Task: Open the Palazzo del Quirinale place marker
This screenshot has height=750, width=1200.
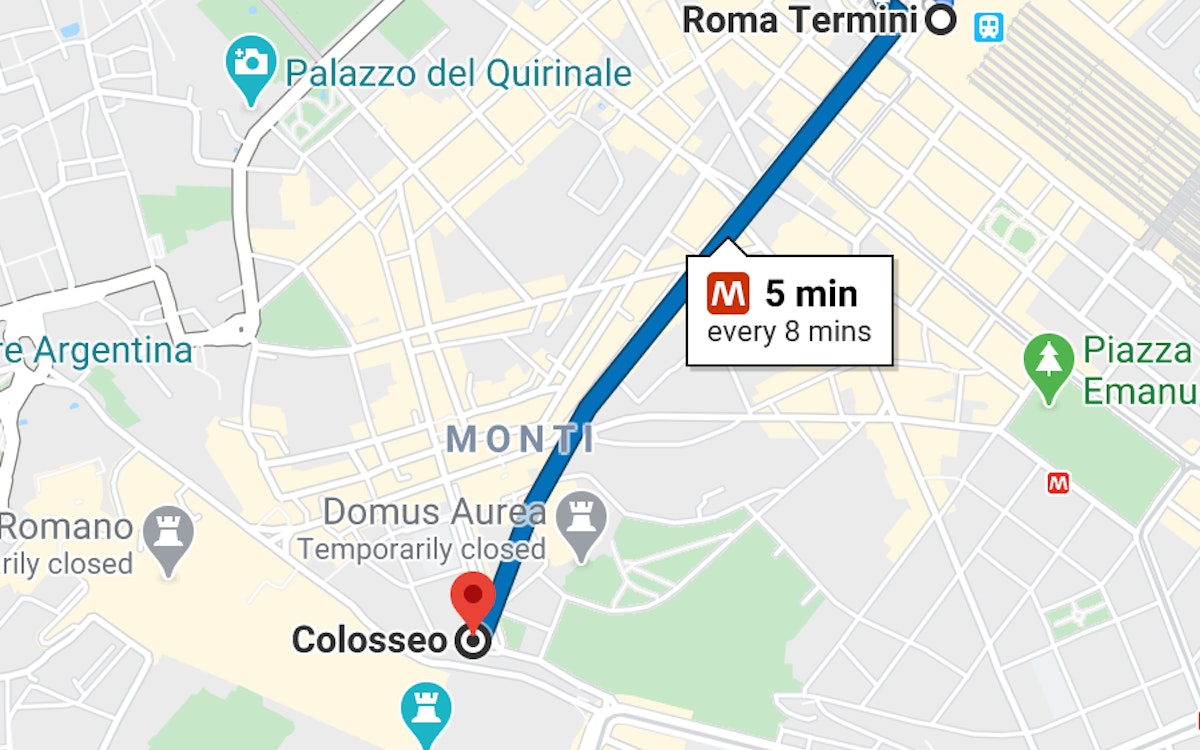Action: click(249, 66)
